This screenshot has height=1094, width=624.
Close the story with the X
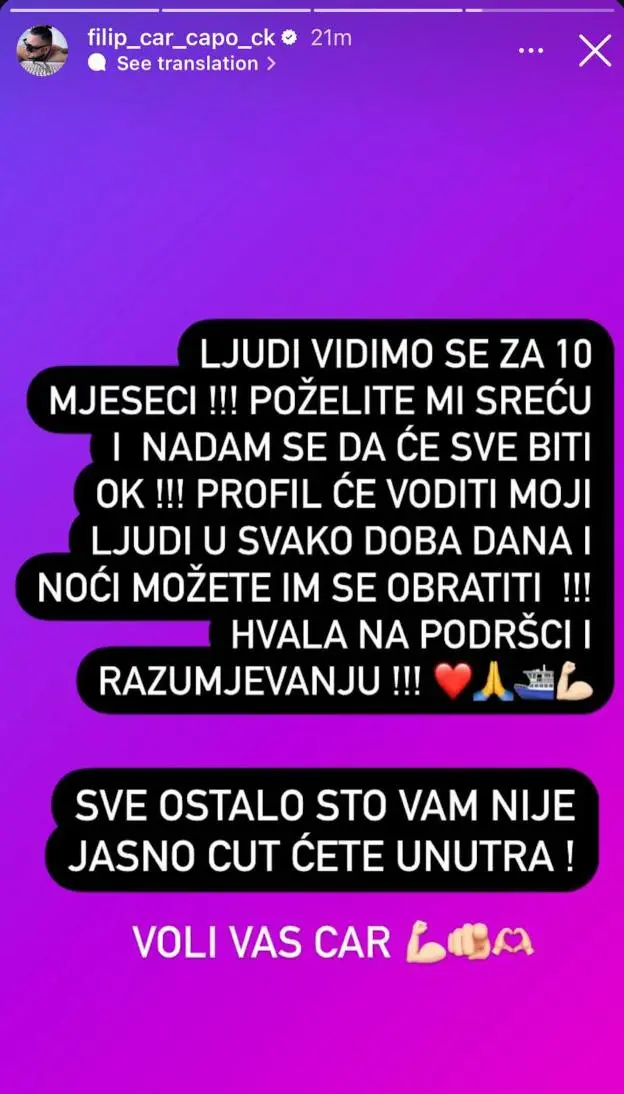point(595,50)
